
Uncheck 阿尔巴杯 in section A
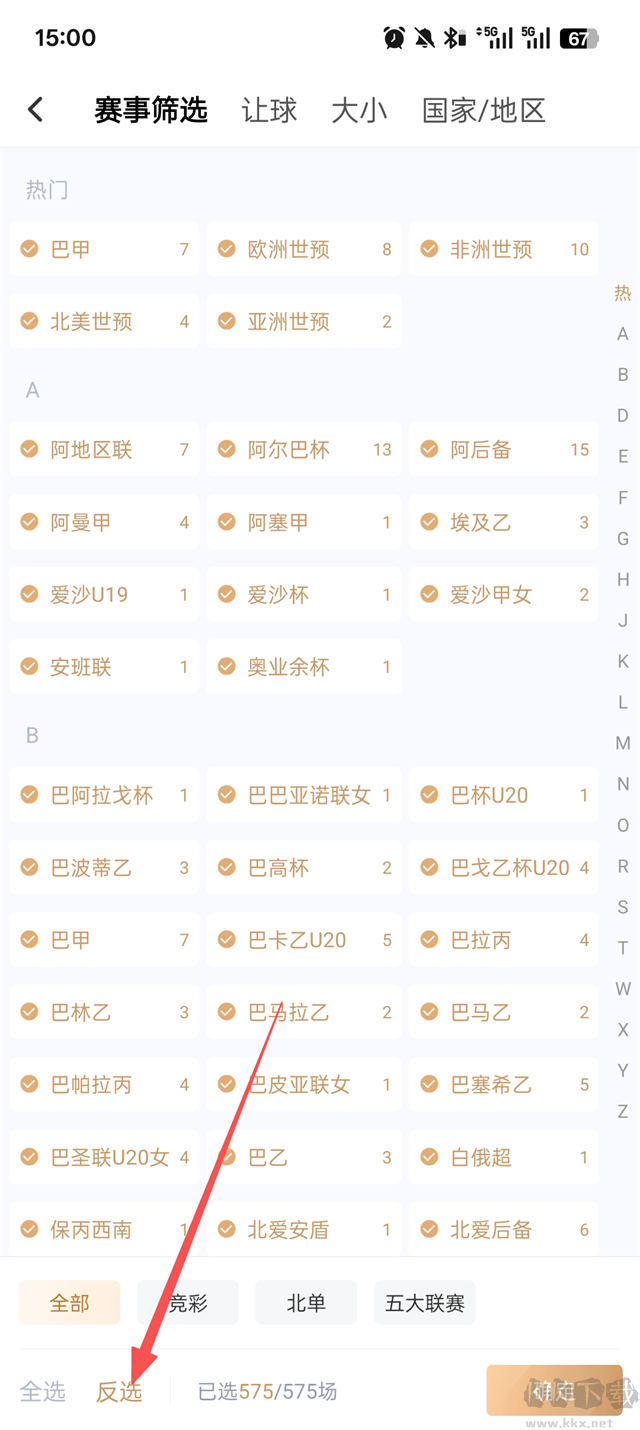coord(304,450)
